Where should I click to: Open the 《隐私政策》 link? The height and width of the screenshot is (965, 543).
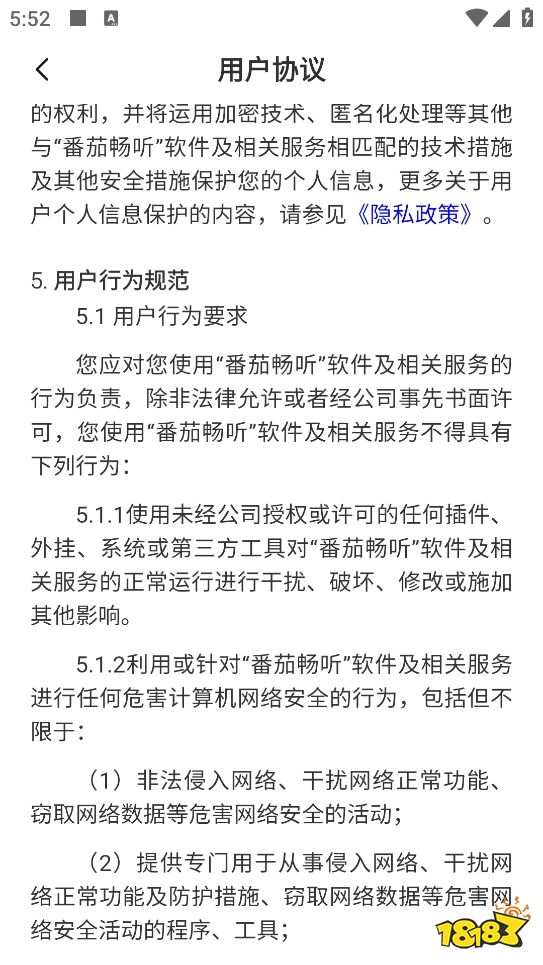pos(414,214)
